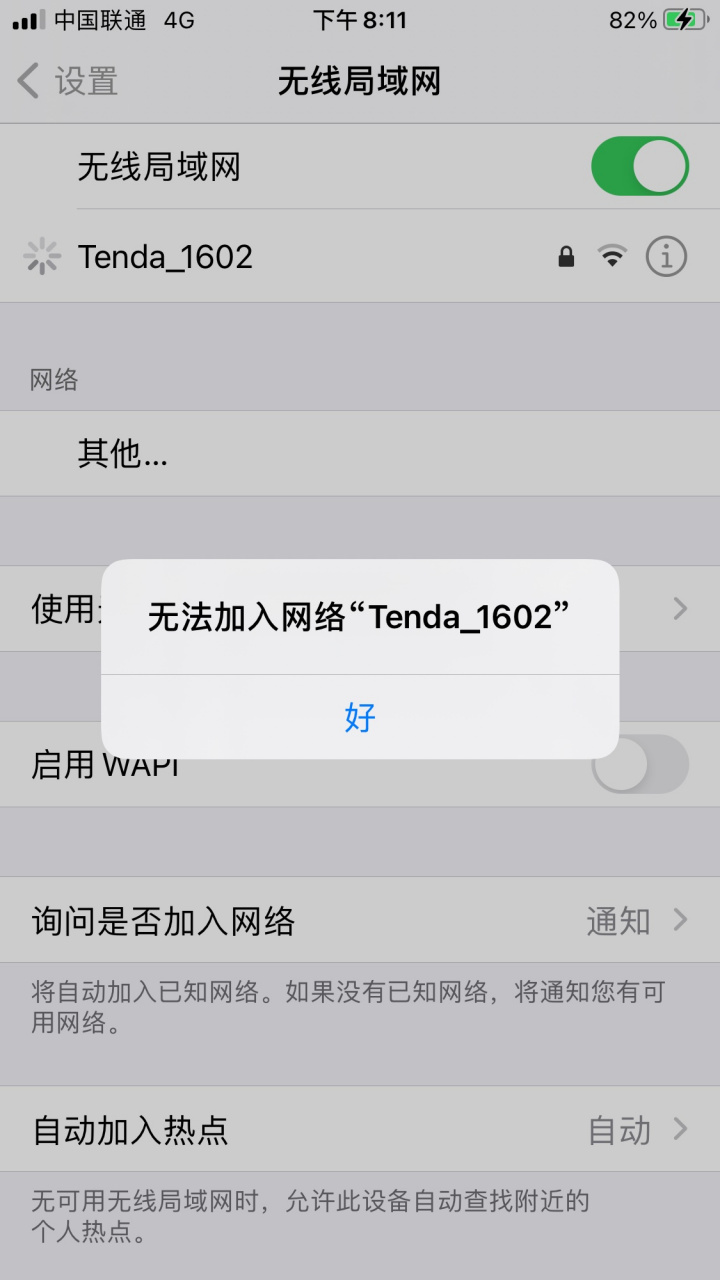Viewport: 720px width, 1280px height.
Task: Open 自动加入热点 setting
Action: click(x=360, y=1130)
